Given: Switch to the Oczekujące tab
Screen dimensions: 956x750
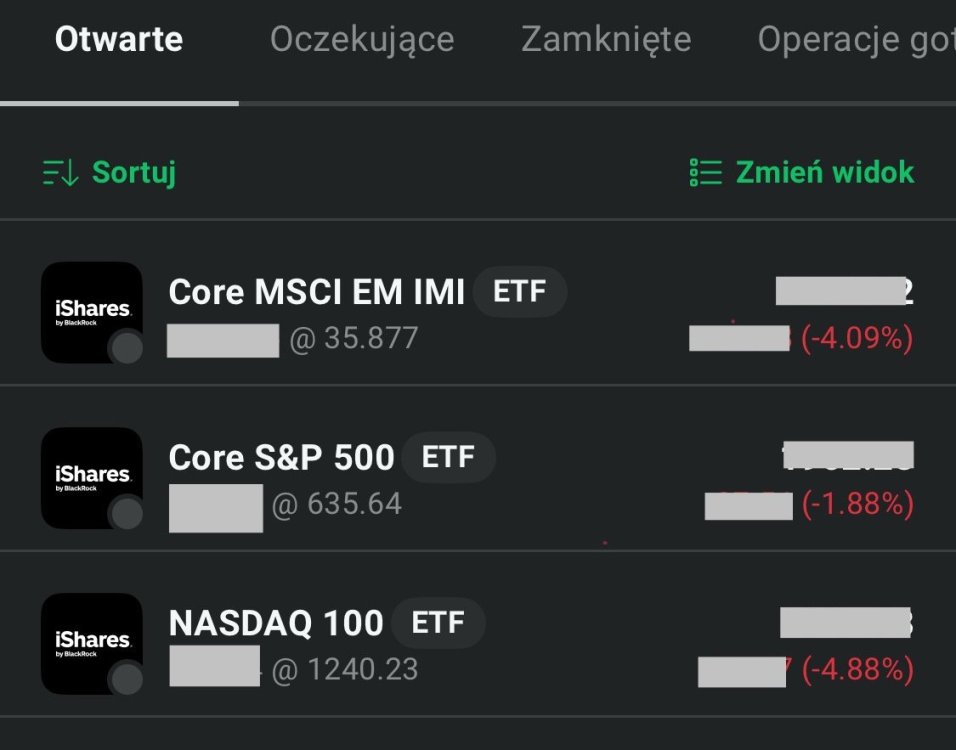Looking at the screenshot, I should tap(361, 40).
